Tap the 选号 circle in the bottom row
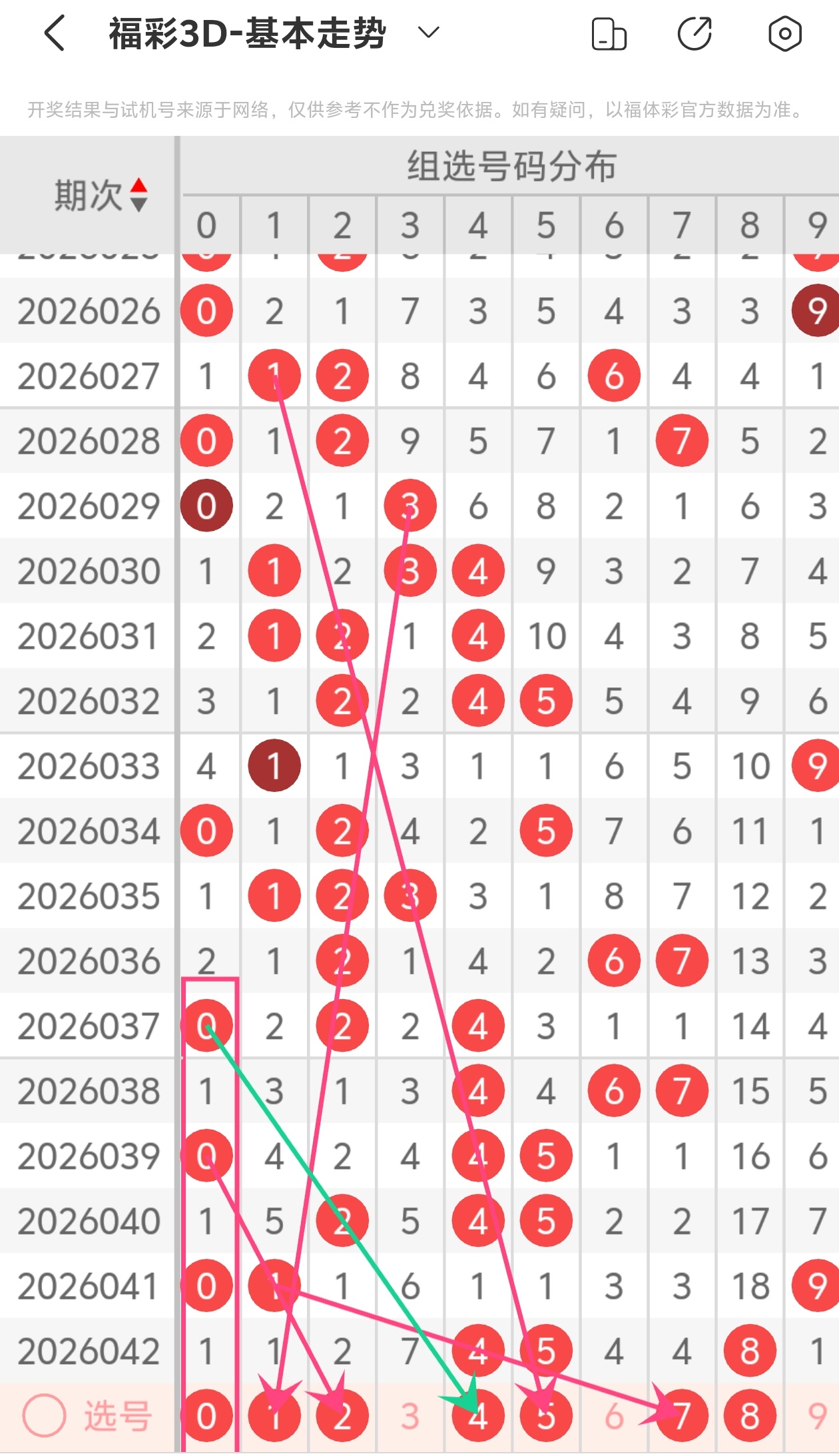The height and width of the screenshot is (1456, 839). pos(44,1416)
